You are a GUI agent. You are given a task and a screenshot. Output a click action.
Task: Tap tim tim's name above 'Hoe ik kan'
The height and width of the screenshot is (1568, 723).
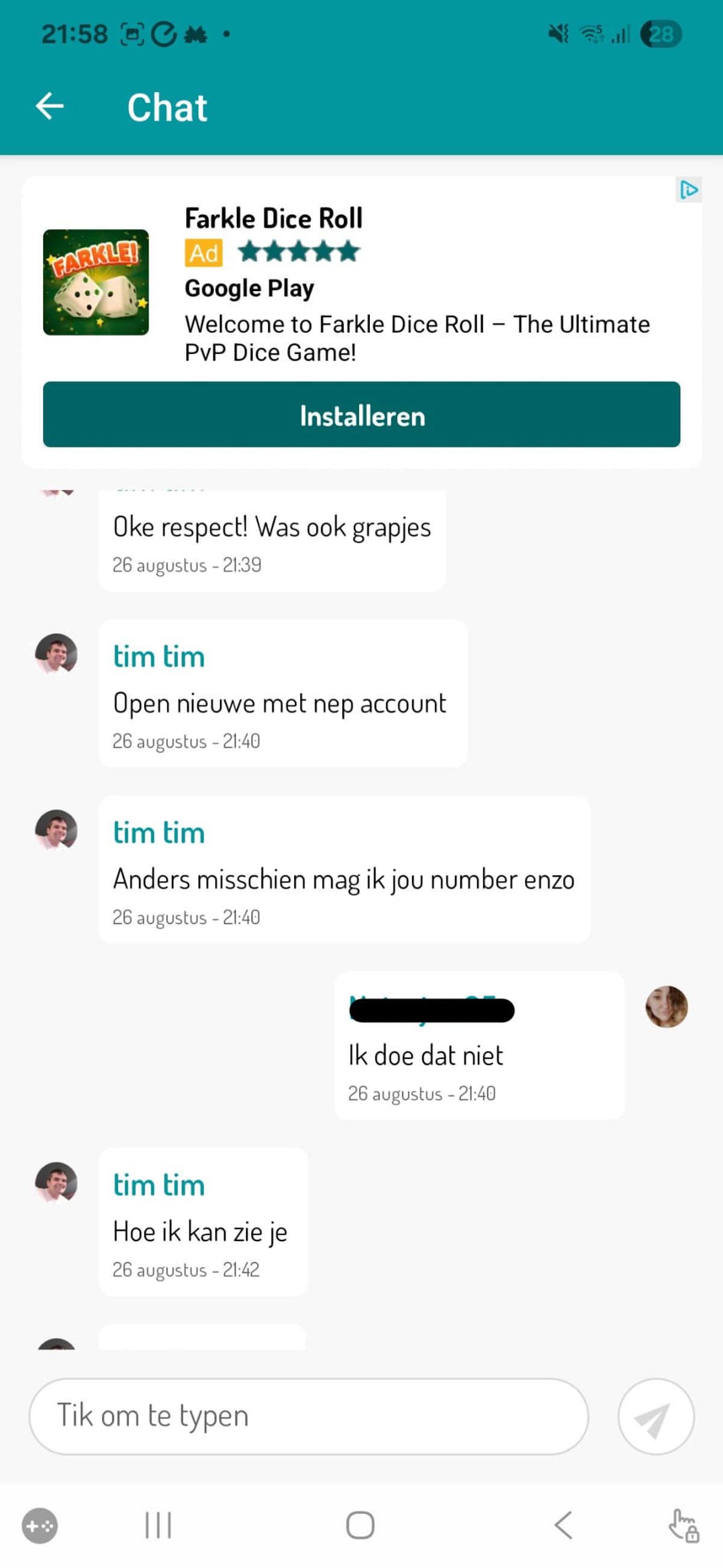tap(159, 1185)
